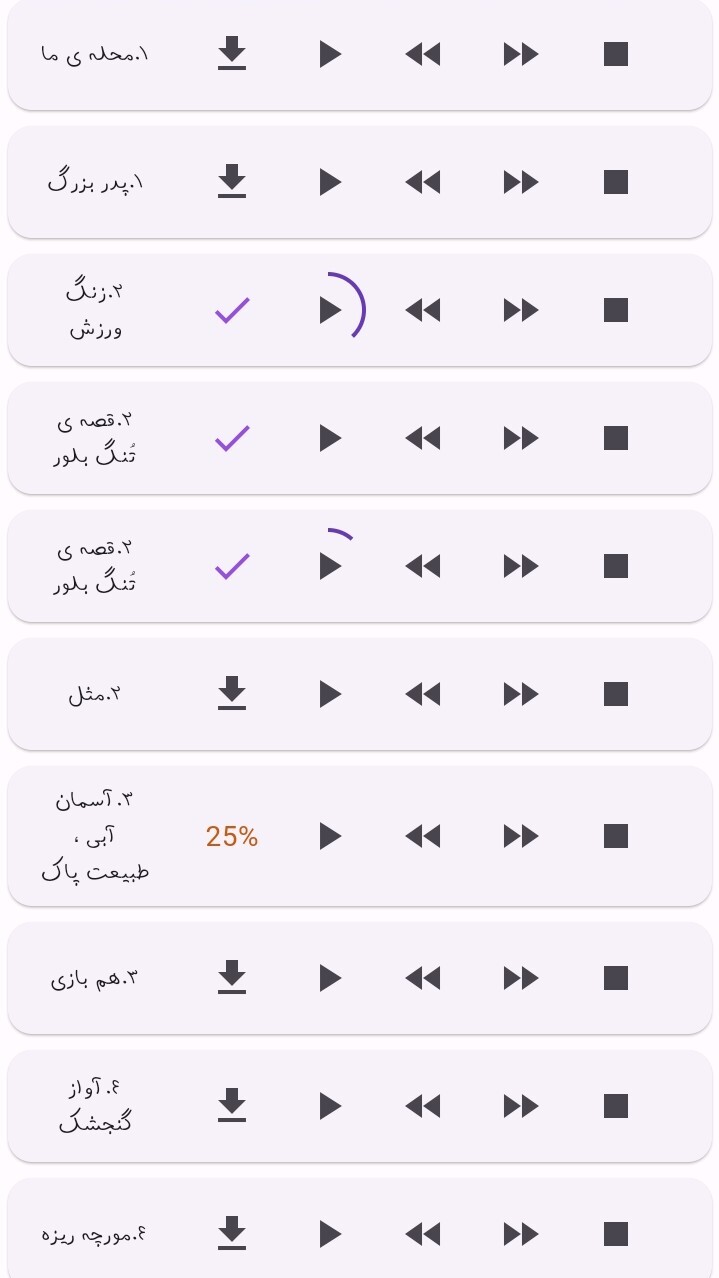Screen dimensions: 719x1278
Task: Download the track مثل
Action: click(x=232, y=694)
